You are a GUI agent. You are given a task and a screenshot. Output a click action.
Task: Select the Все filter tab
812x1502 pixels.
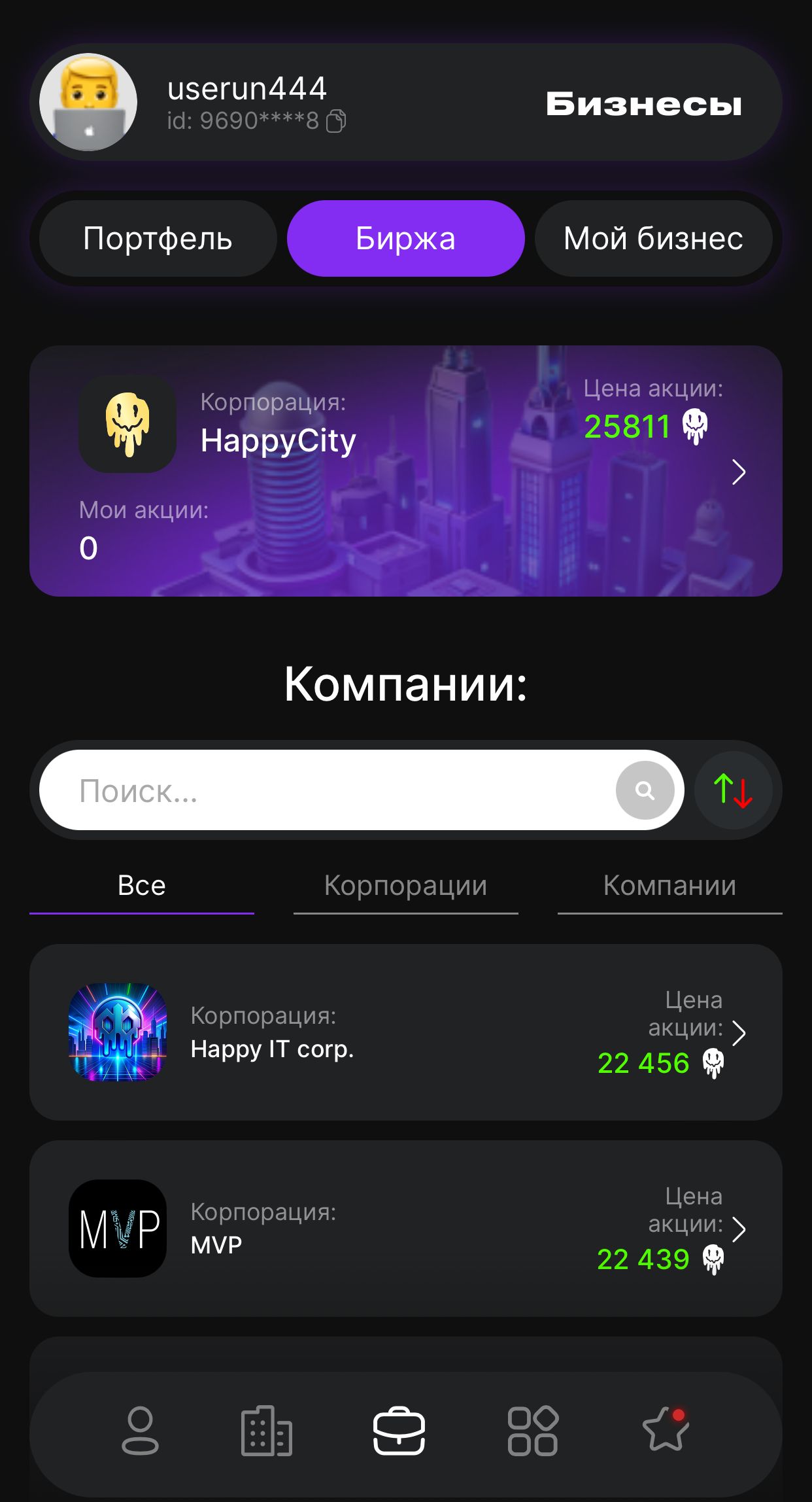(x=143, y=885)
